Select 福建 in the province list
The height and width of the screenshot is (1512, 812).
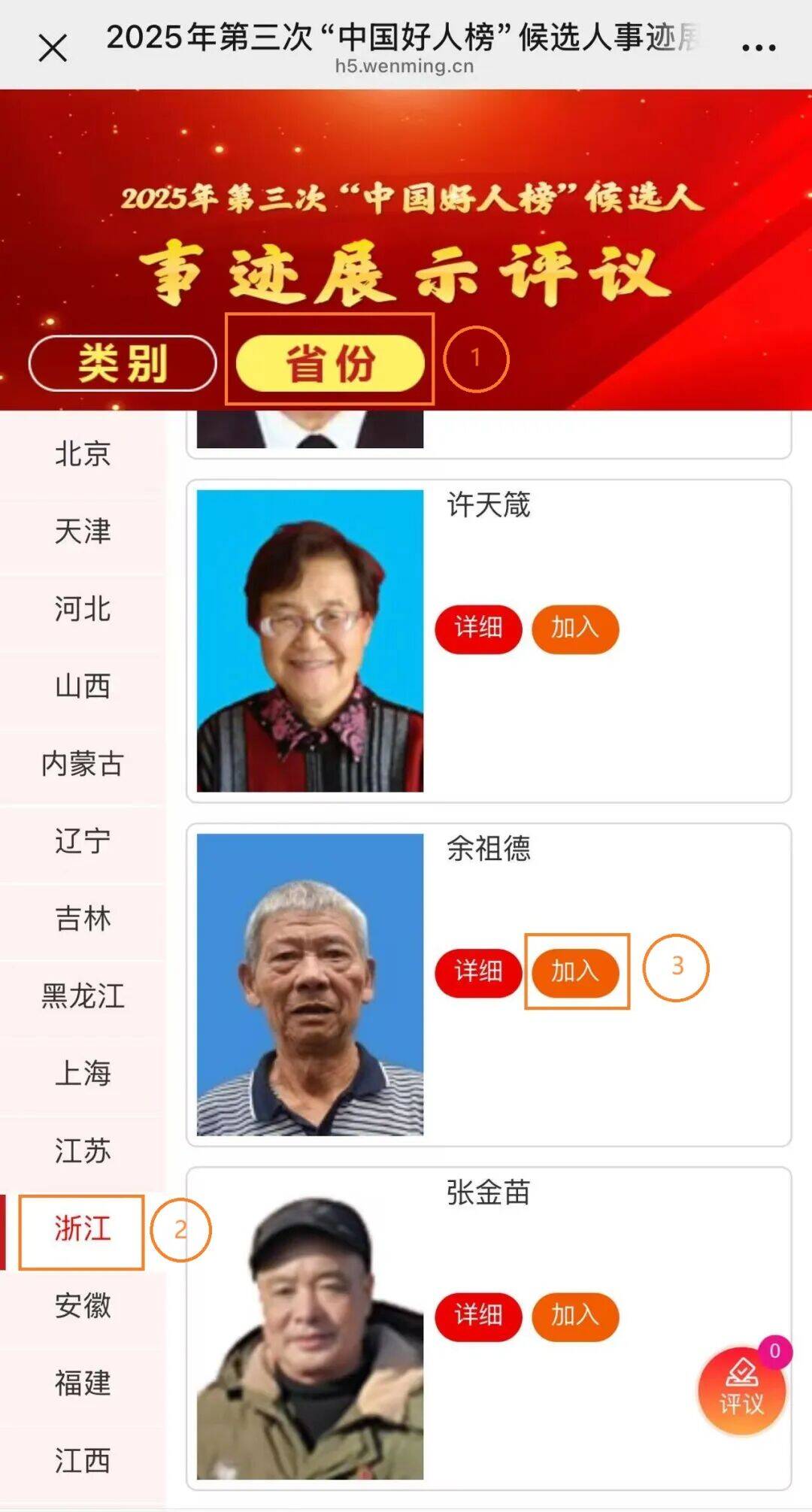[83, 1383]
